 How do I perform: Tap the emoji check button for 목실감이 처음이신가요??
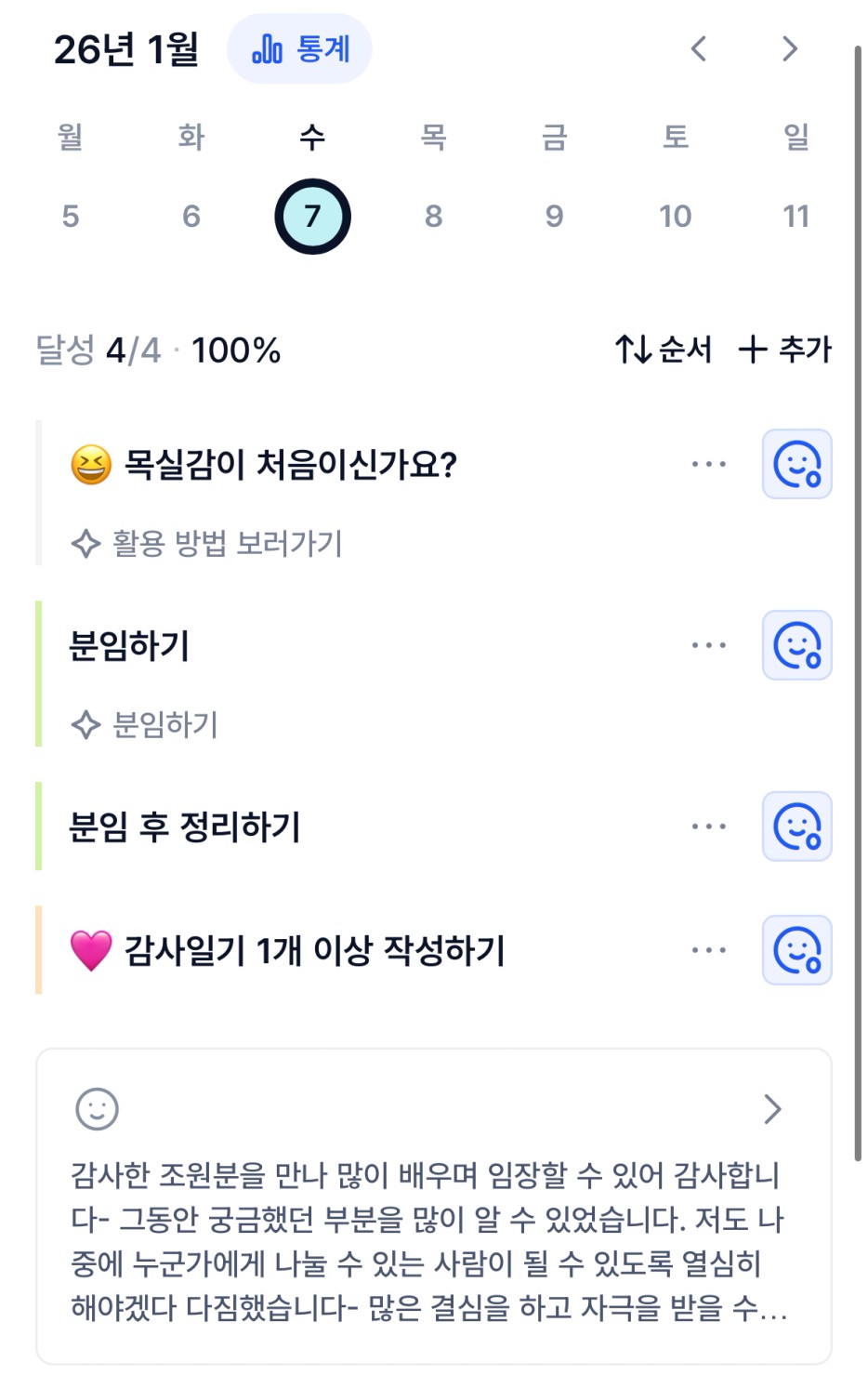tap(796, 464)
